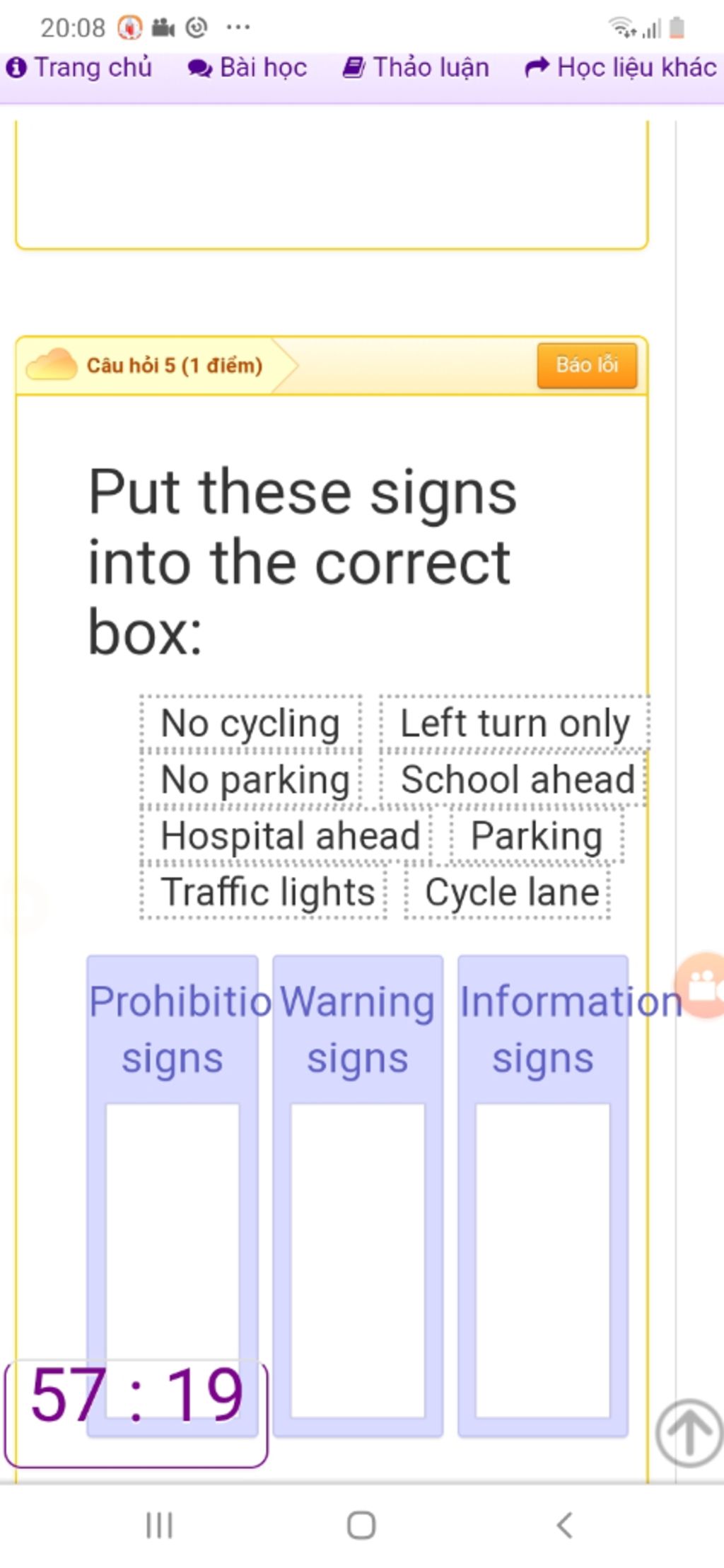Tap the Parking sign chip
724x1568 pixels.
tap(536, 835)
